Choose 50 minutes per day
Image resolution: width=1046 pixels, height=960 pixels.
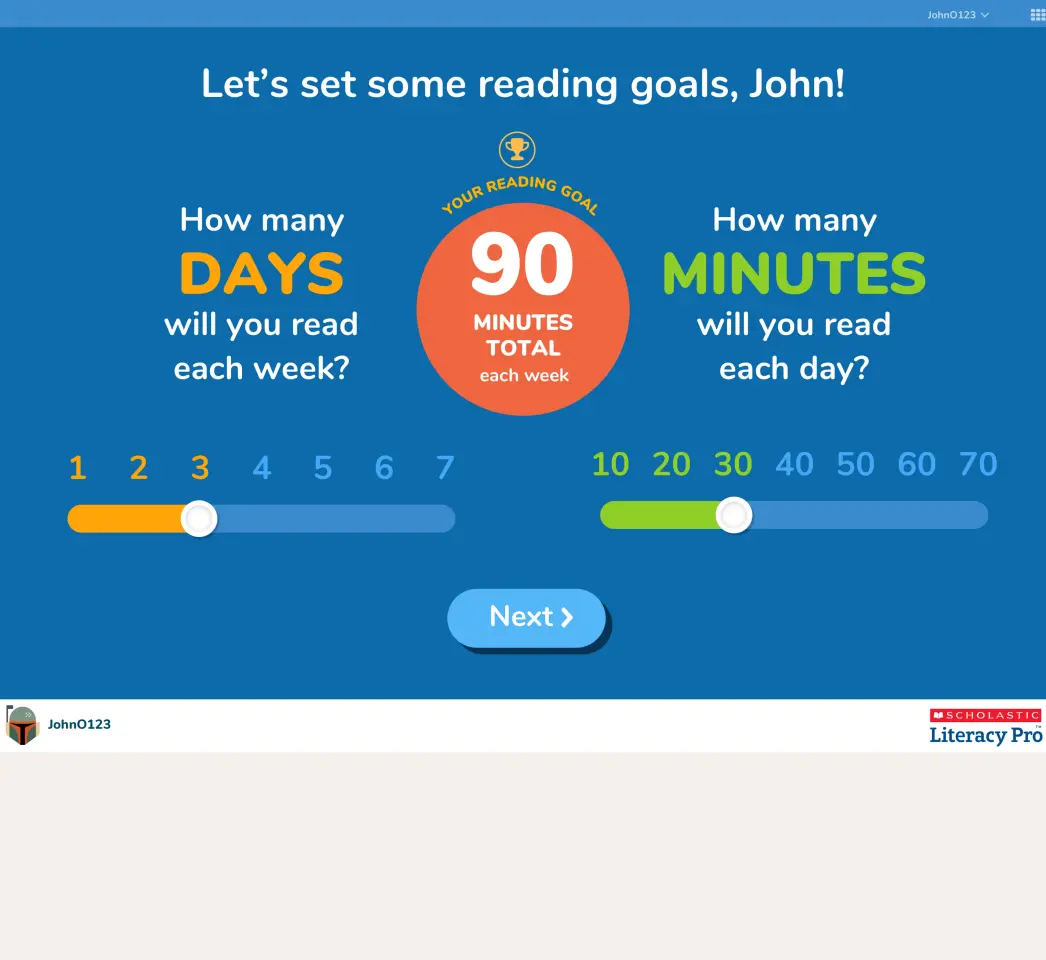tap(855, 464)
